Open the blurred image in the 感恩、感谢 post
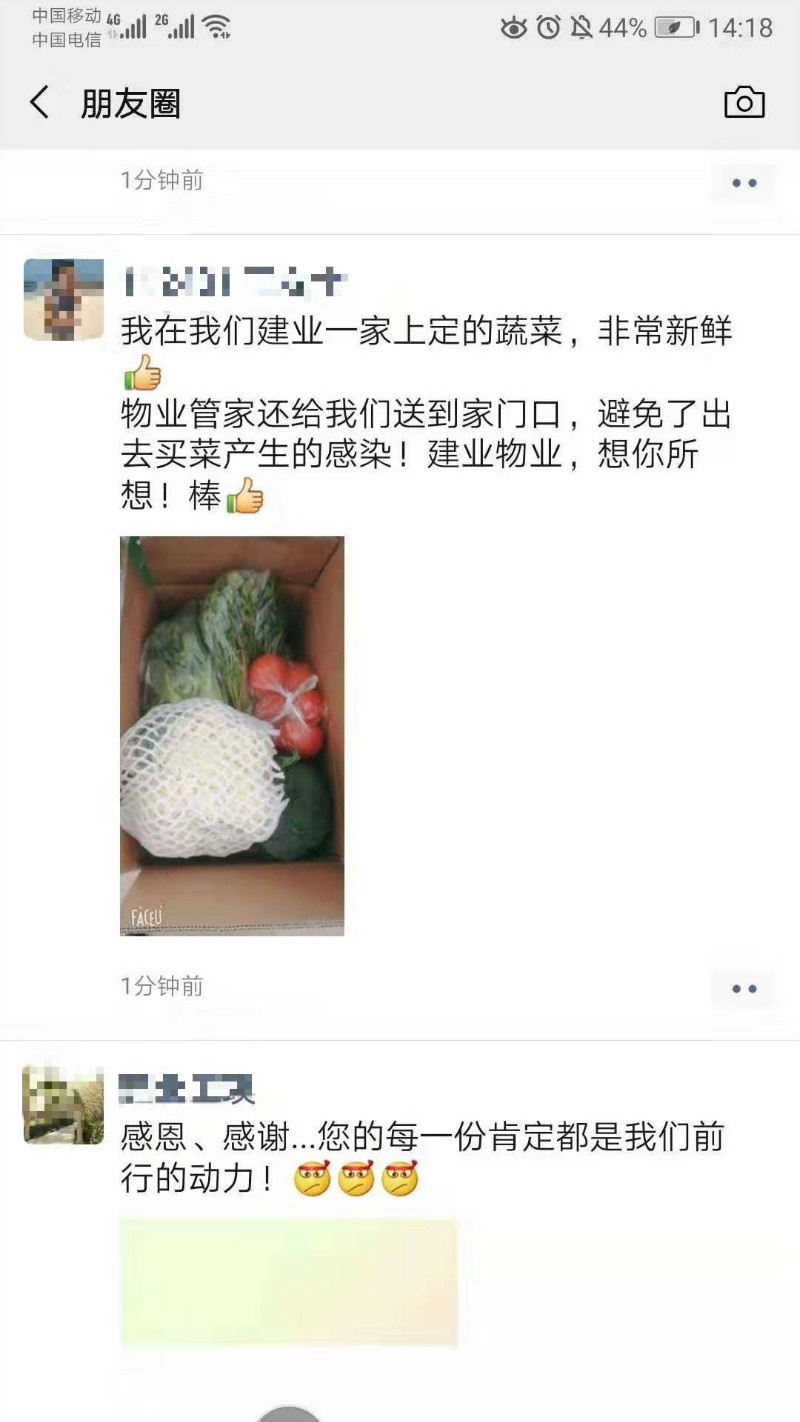 289,1283
